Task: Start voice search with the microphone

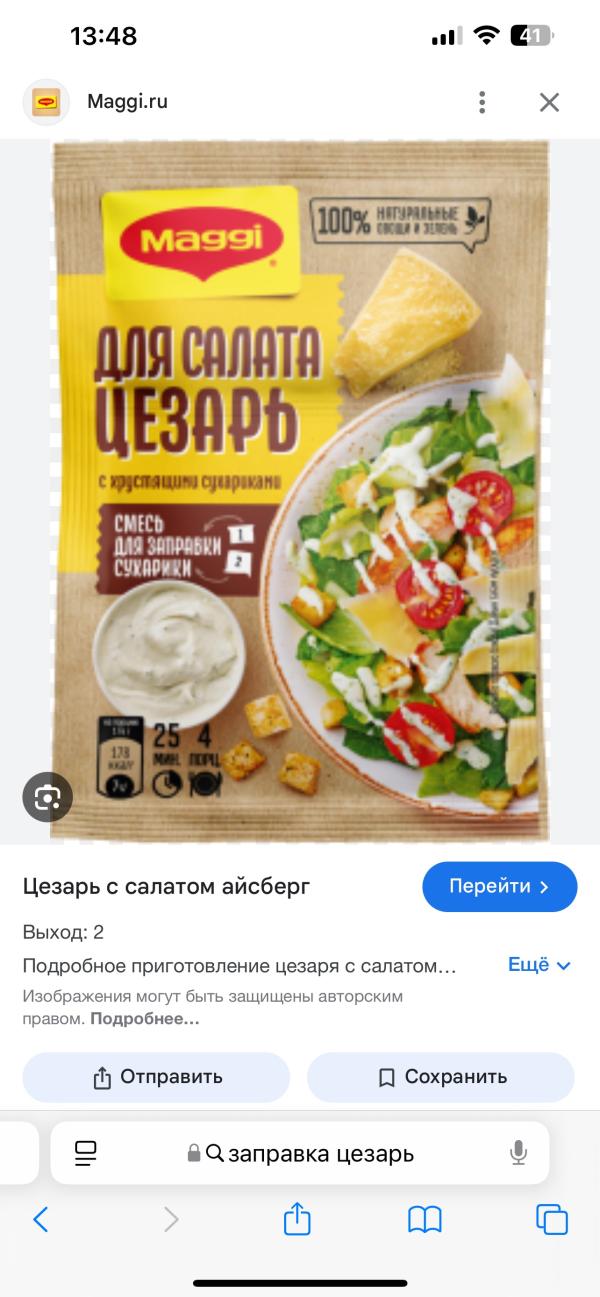Action: point(518,1153)
